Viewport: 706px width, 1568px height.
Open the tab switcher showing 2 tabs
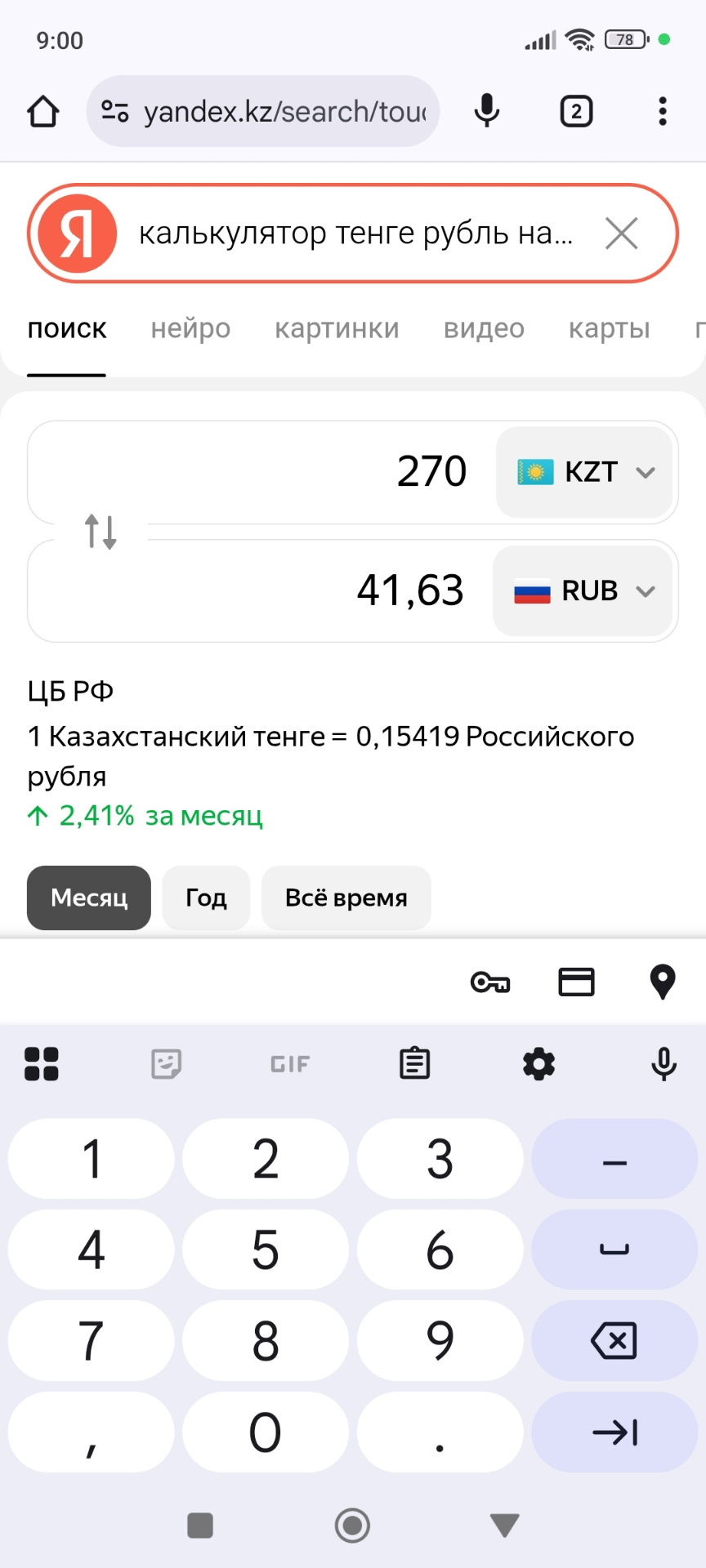[576, 111]
